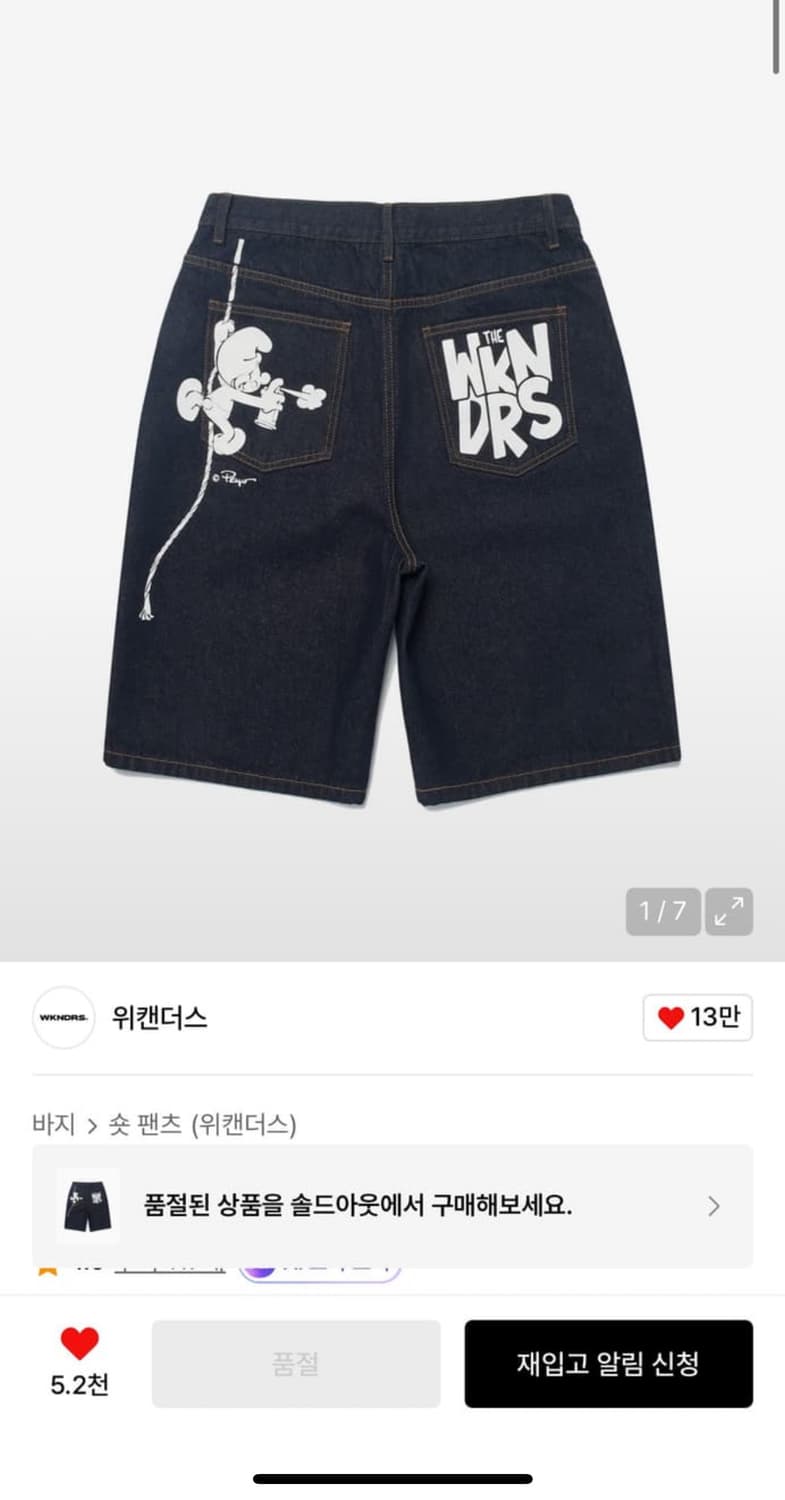Click the circular WKNDRS brand logo
785x1500 pixels.
[63, 1017]
